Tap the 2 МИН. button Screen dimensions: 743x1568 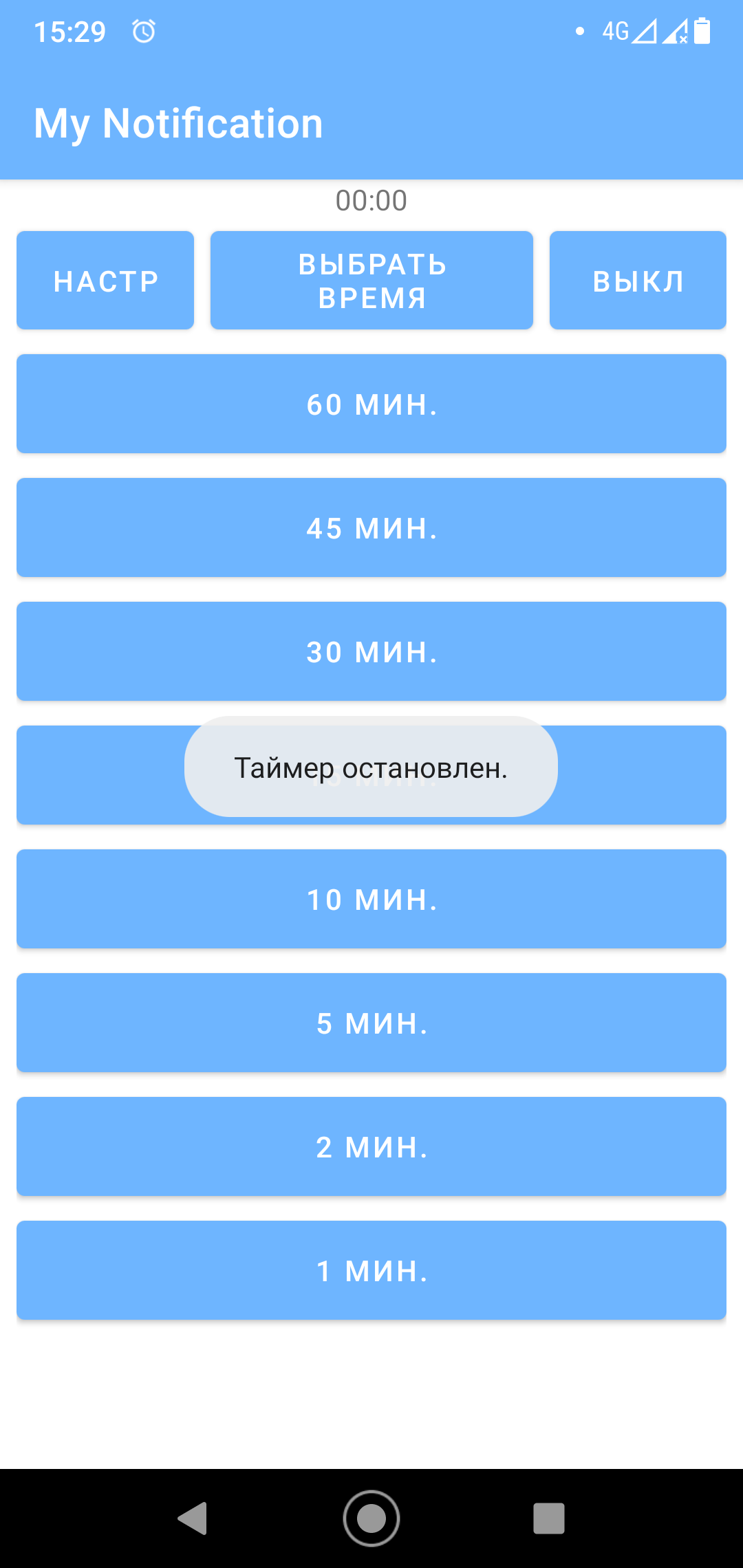(x=371, y=1146)
